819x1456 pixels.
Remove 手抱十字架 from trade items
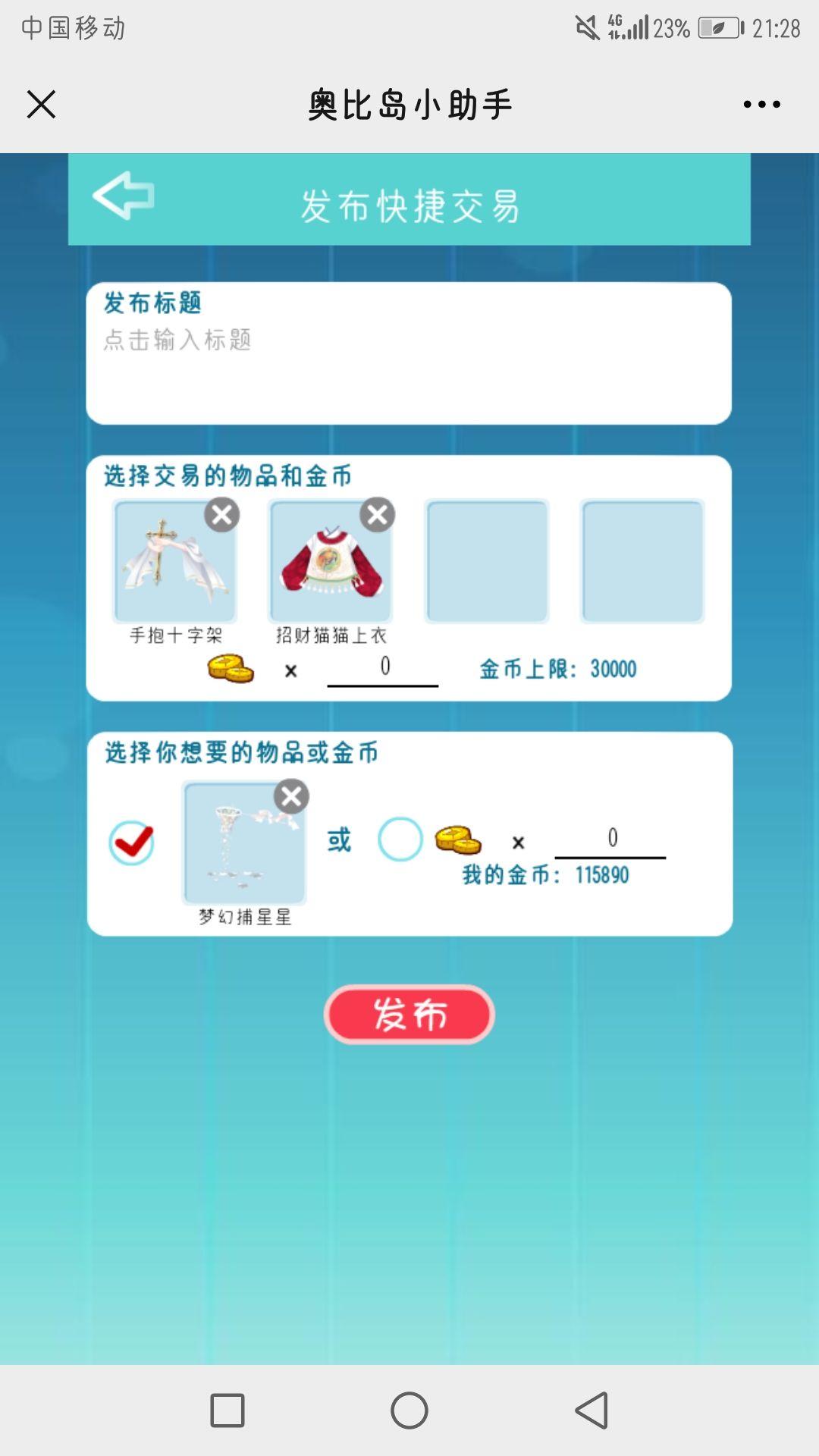(222, 515)
